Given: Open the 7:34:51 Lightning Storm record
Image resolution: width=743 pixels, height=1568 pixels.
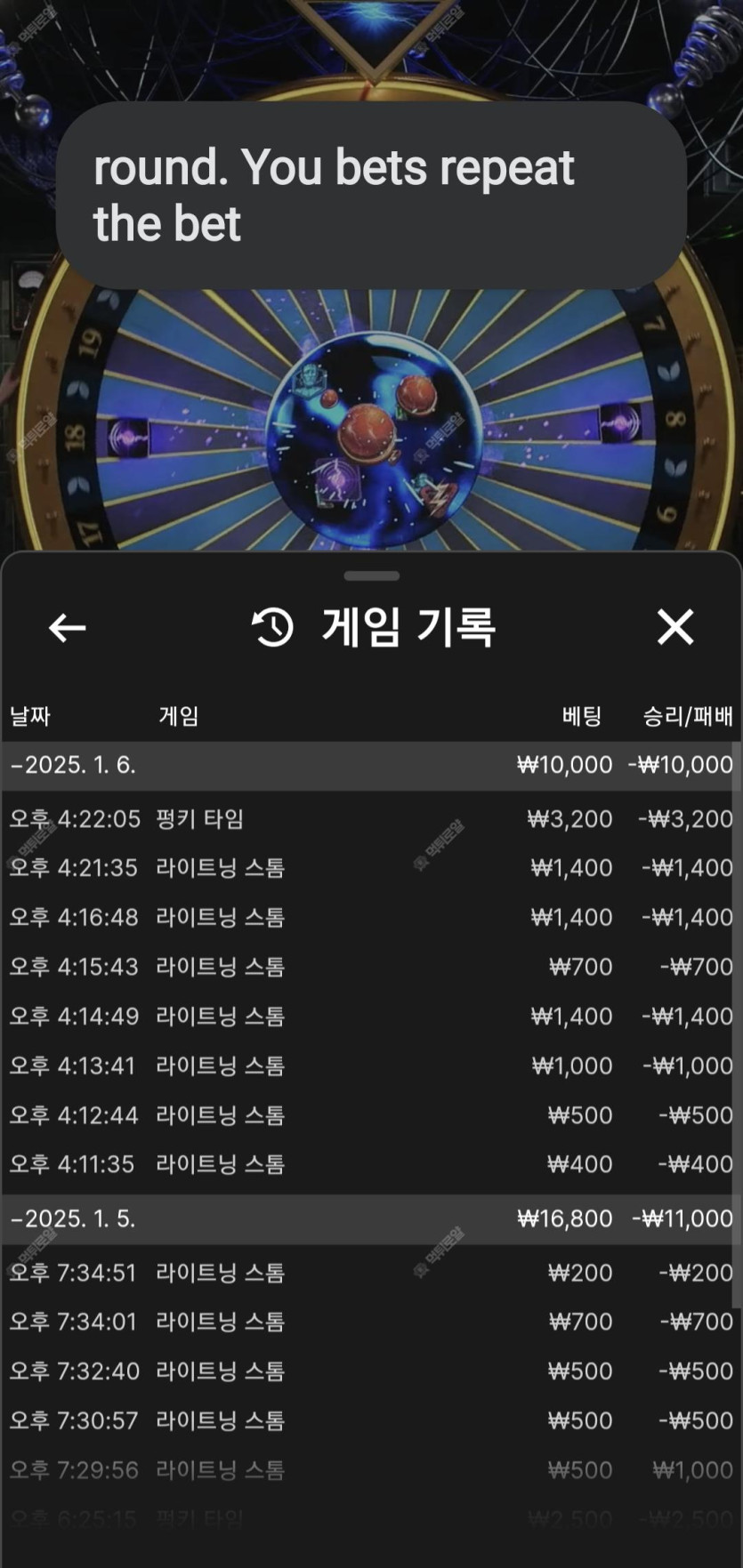Looking at the screenshot, I should tap(369, 1273).
